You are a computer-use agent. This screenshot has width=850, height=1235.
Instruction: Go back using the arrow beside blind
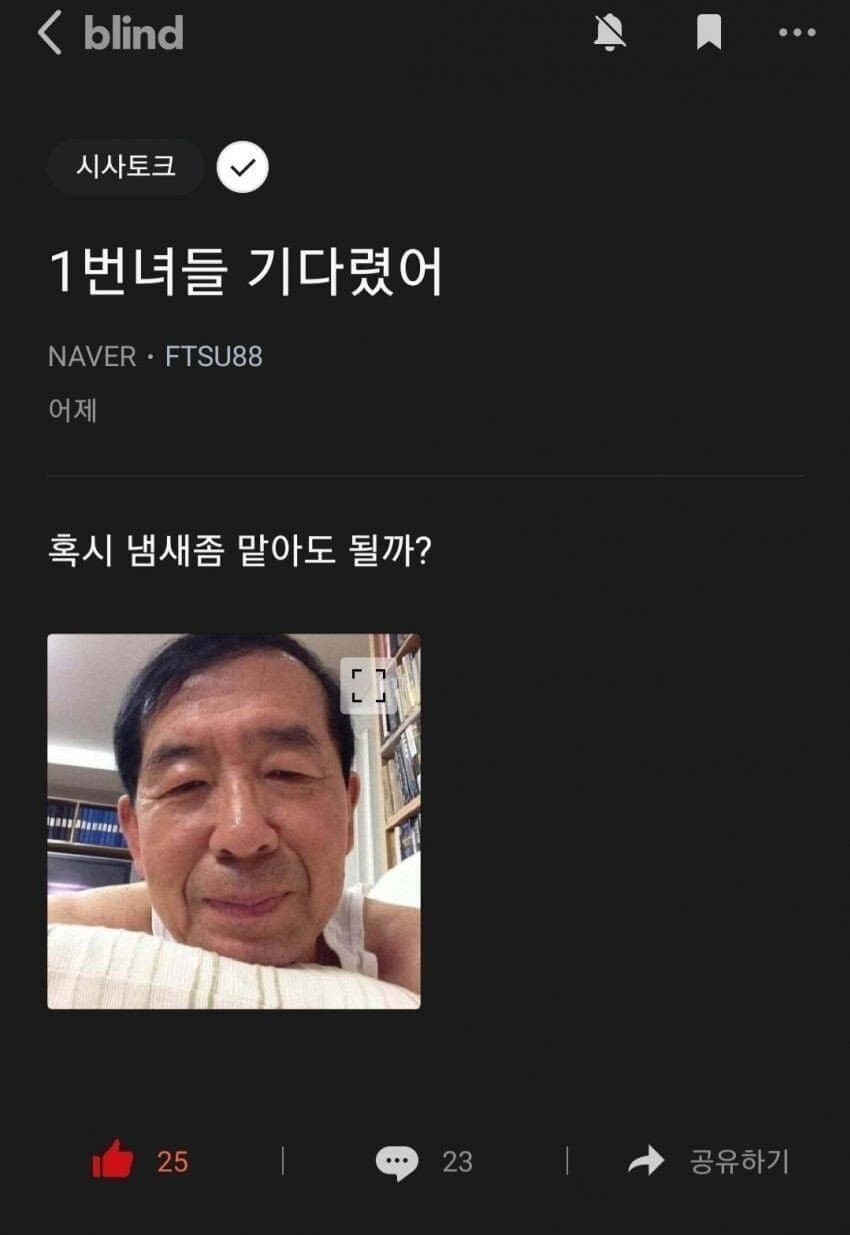point(49,33)
